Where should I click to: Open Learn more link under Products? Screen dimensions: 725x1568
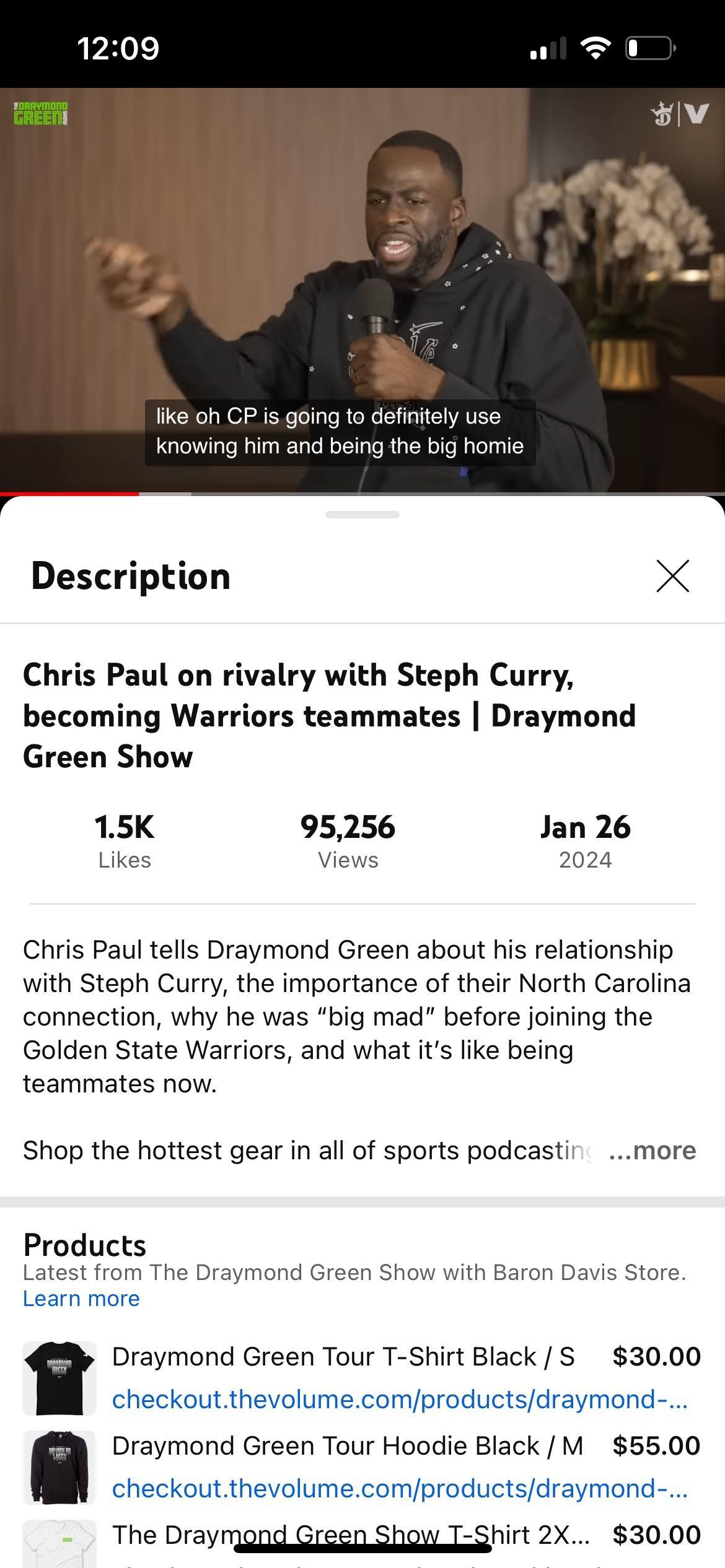[x=81, y=1299]
